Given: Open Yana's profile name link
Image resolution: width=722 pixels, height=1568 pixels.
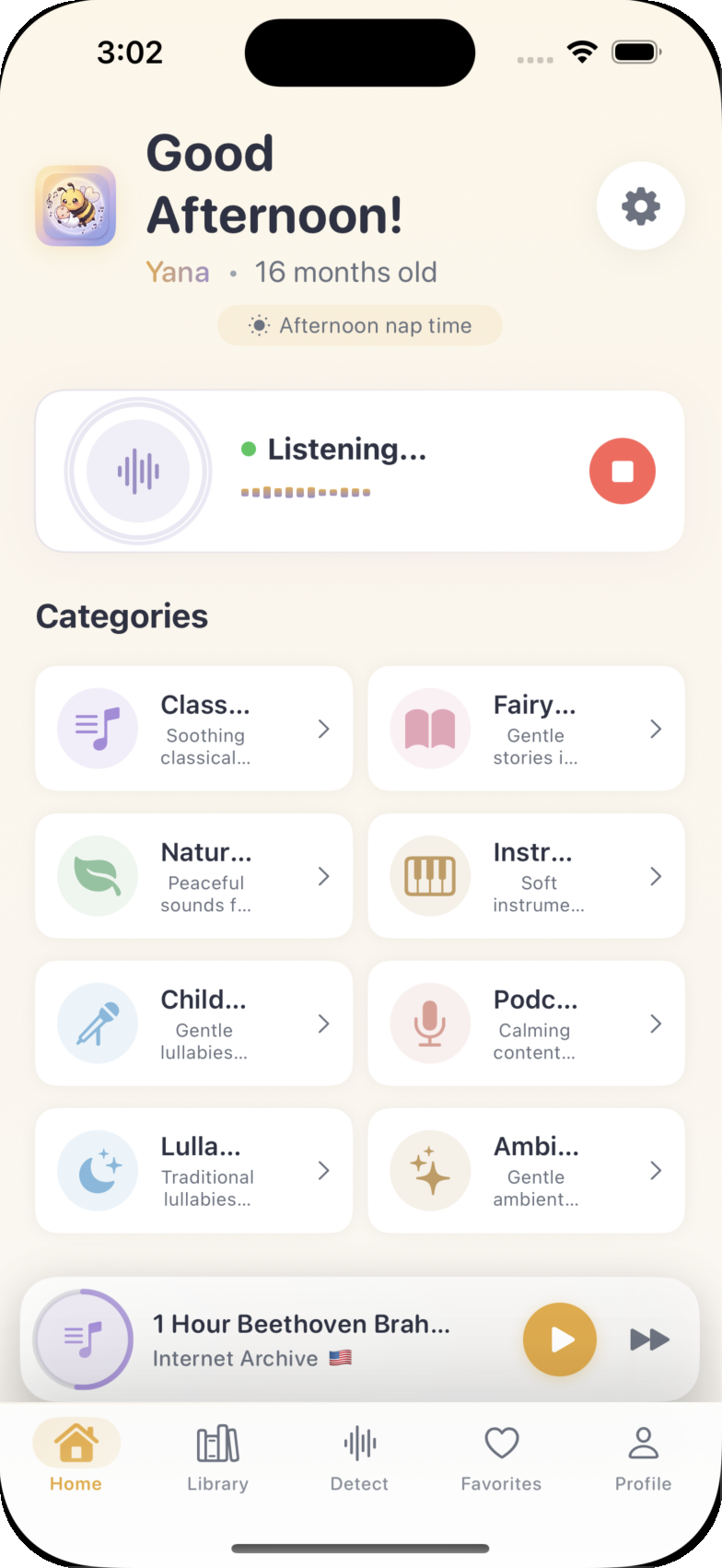Looking at the screenshot, I should click(x=178, y=272).
